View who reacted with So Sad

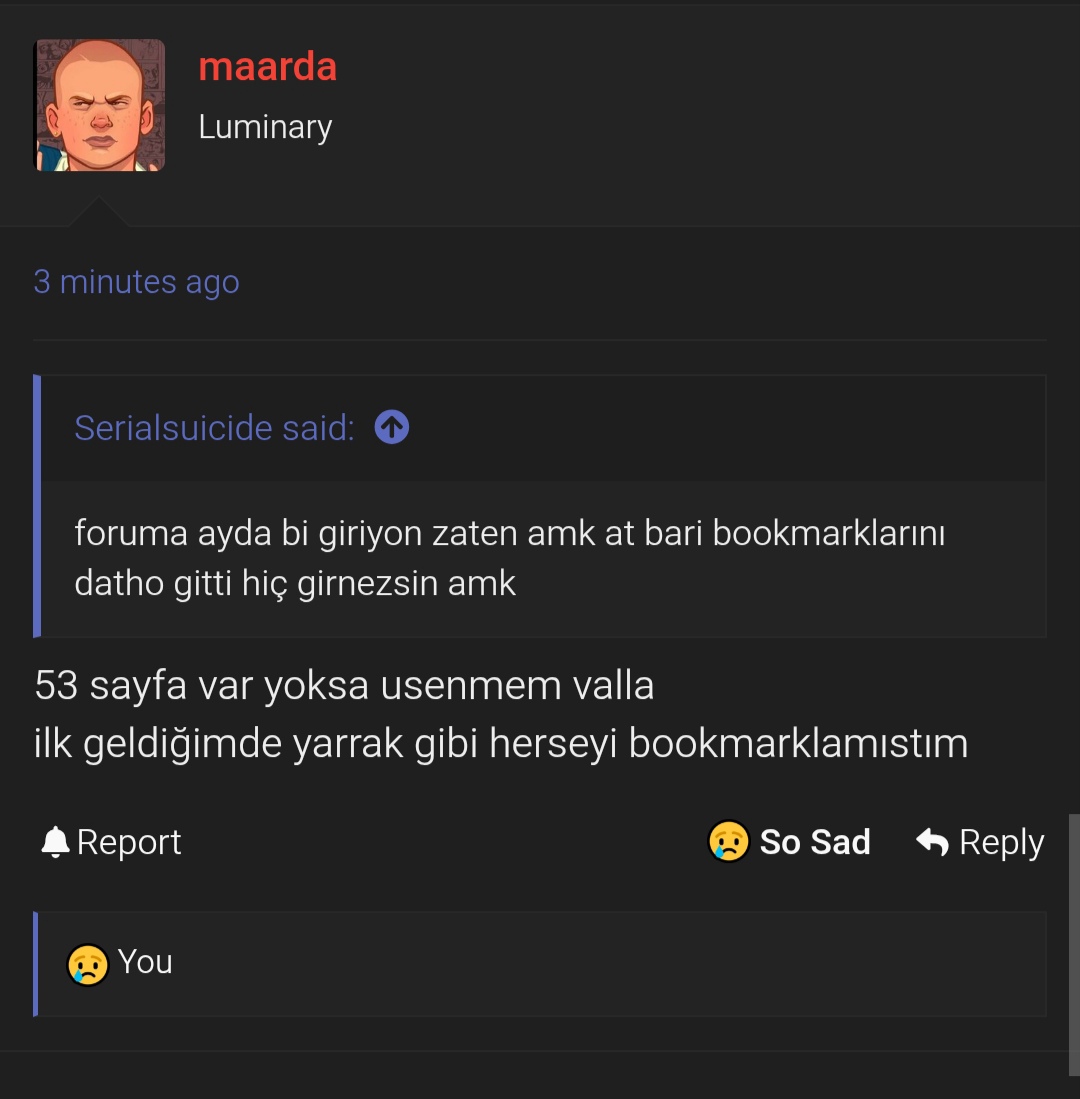tap(120, 962)
